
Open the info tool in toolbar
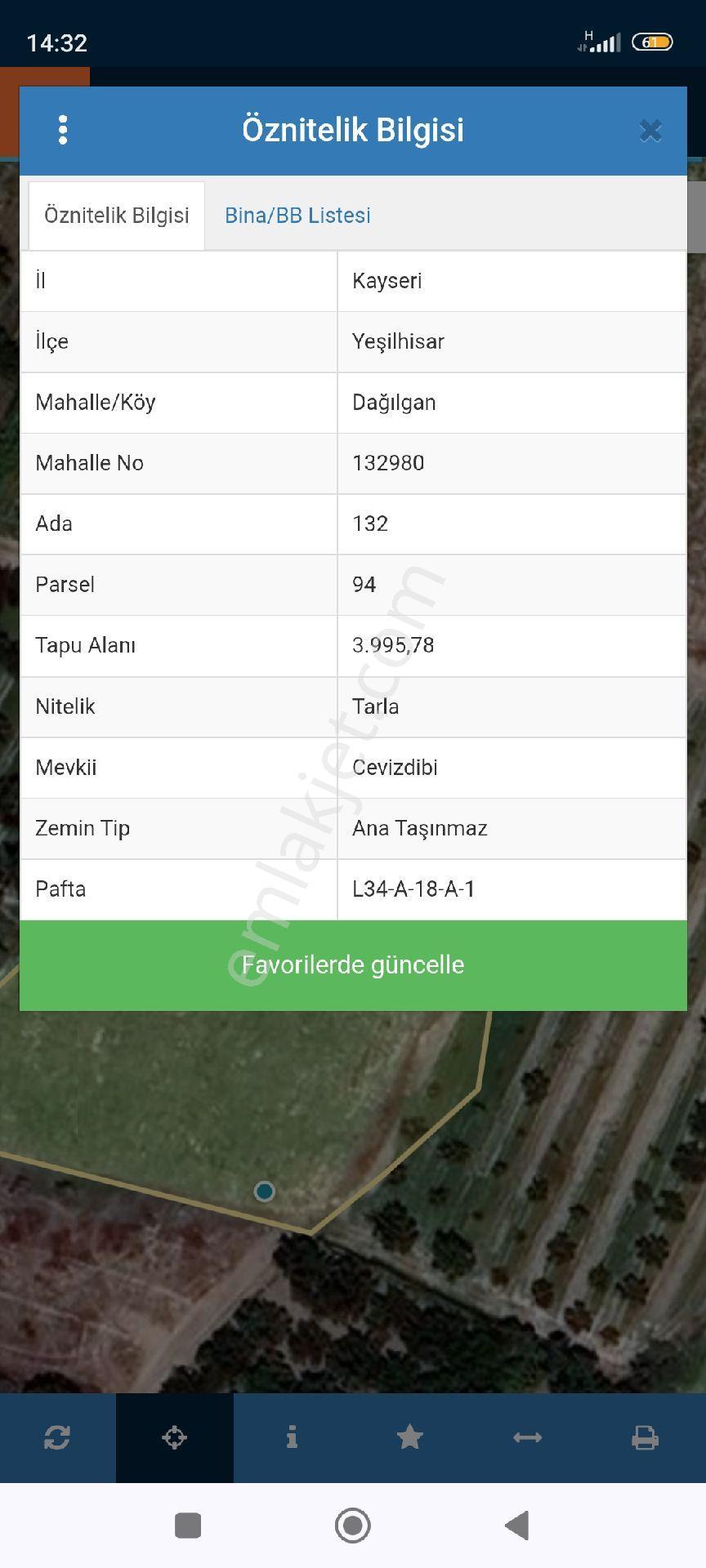[292, 1437]
